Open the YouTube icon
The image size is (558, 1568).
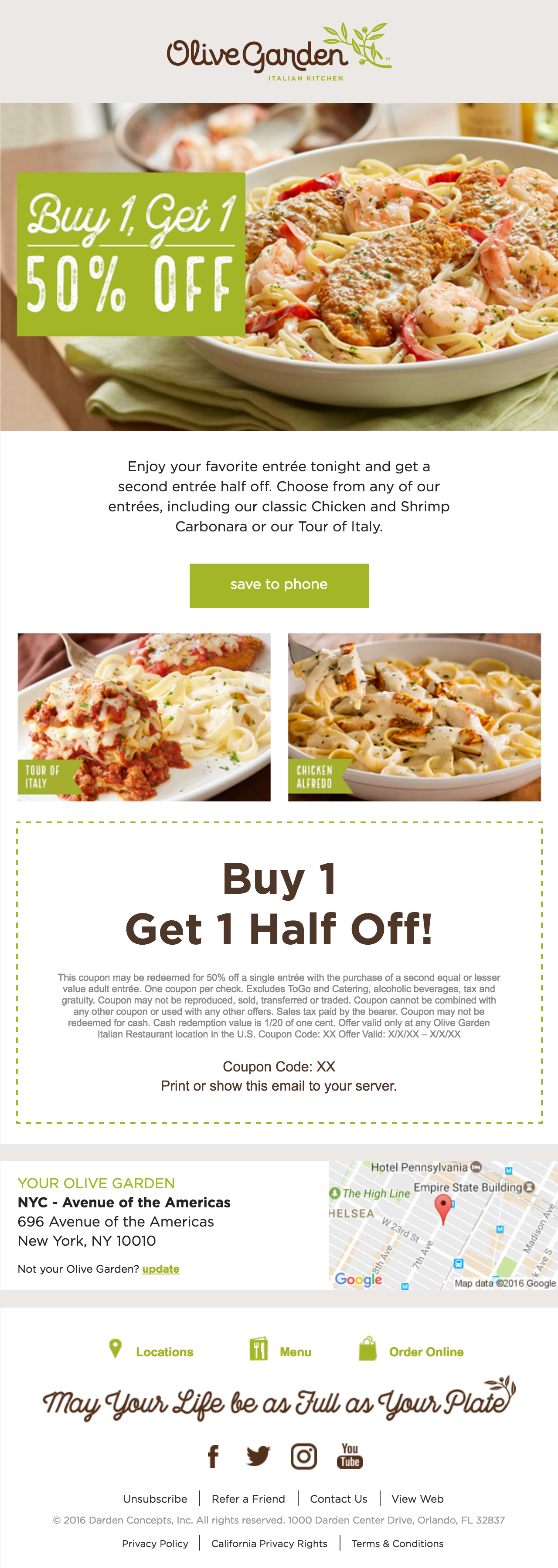click(350, 1456)
